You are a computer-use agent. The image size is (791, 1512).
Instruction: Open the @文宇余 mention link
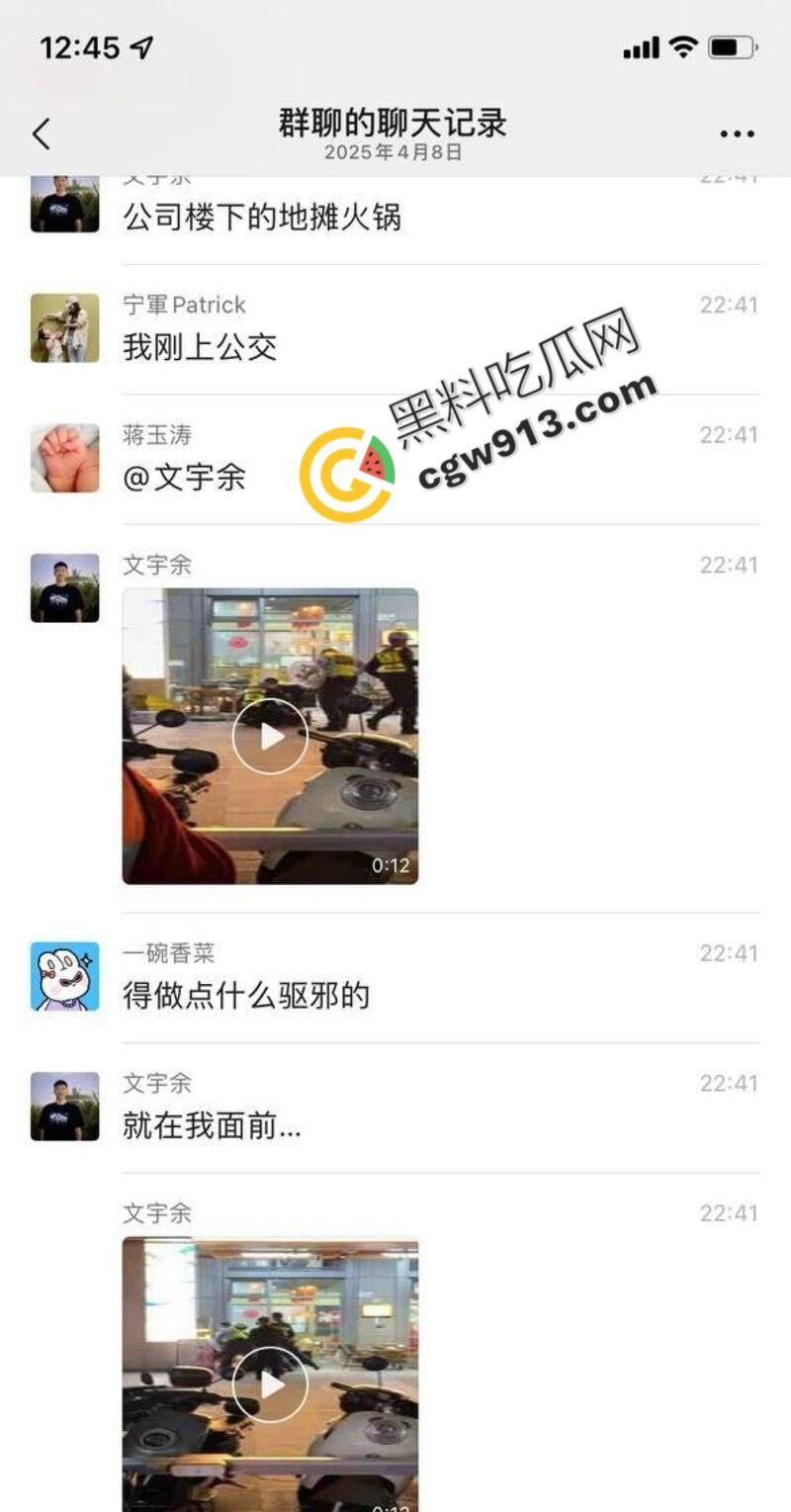(x=187, y=481)
